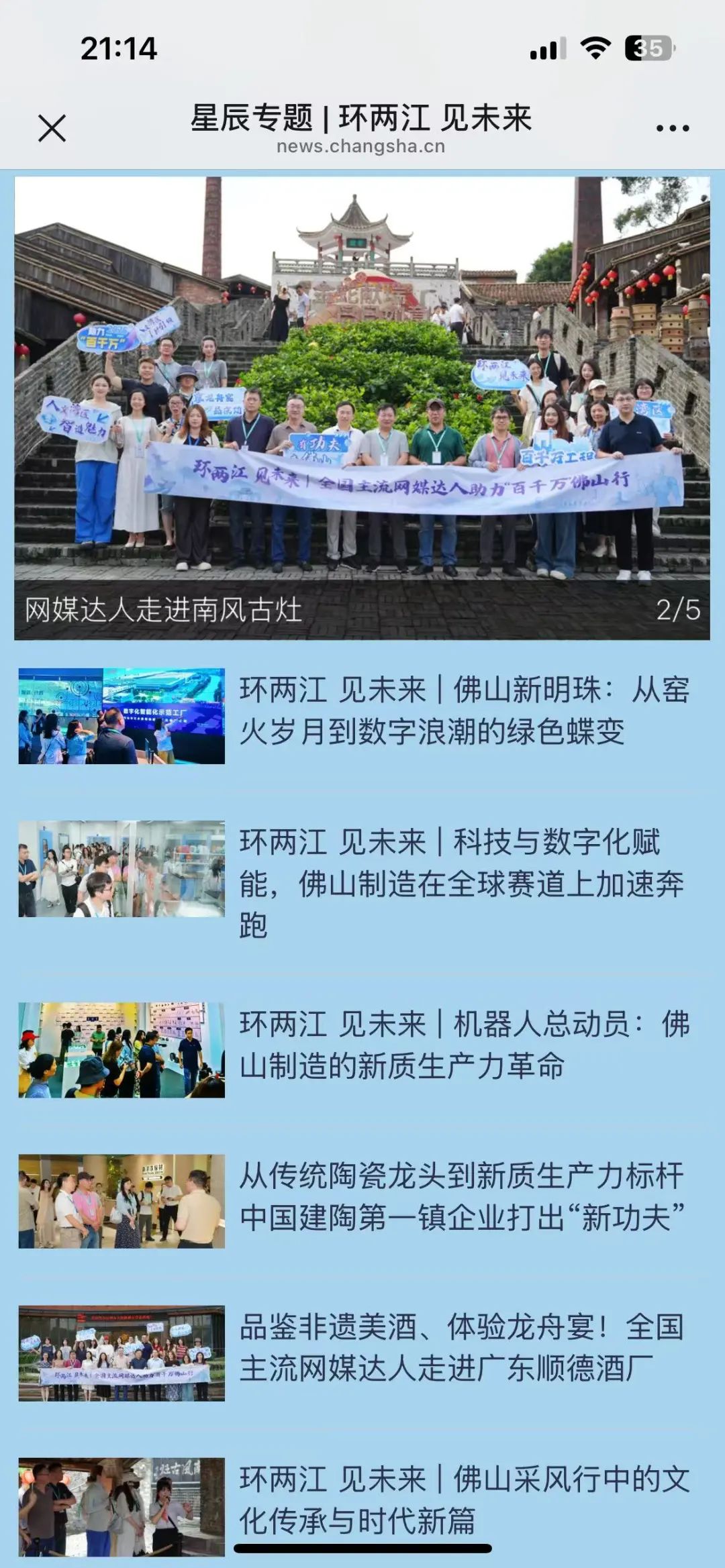Open article 品鉴非遗美酒、体验龙舟宴
This screenshot has width=725, height=1568.
tap(462, 1349)
